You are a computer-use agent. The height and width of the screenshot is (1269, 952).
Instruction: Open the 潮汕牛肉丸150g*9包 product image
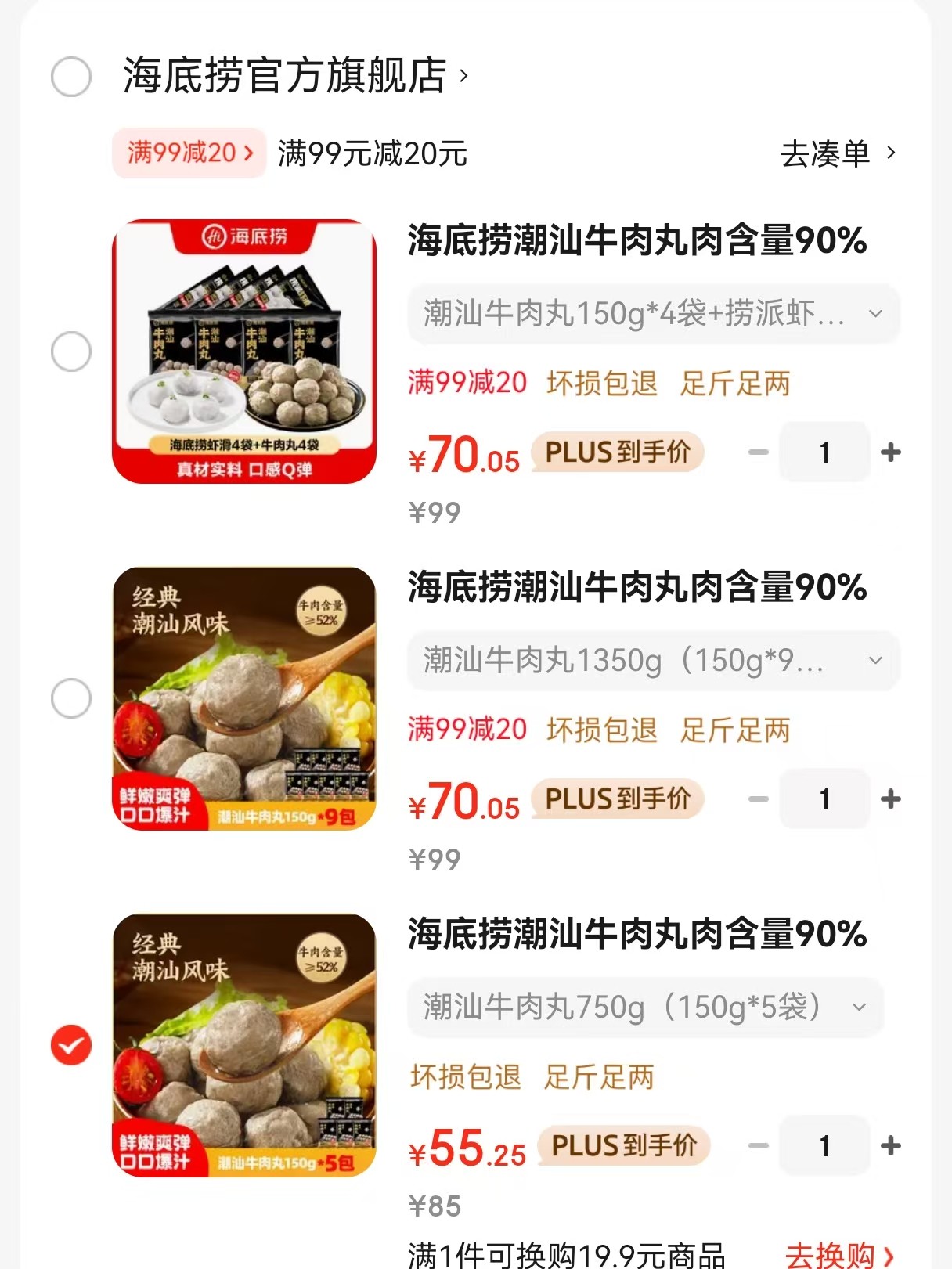pyautogui.click(x=244, y=698)
